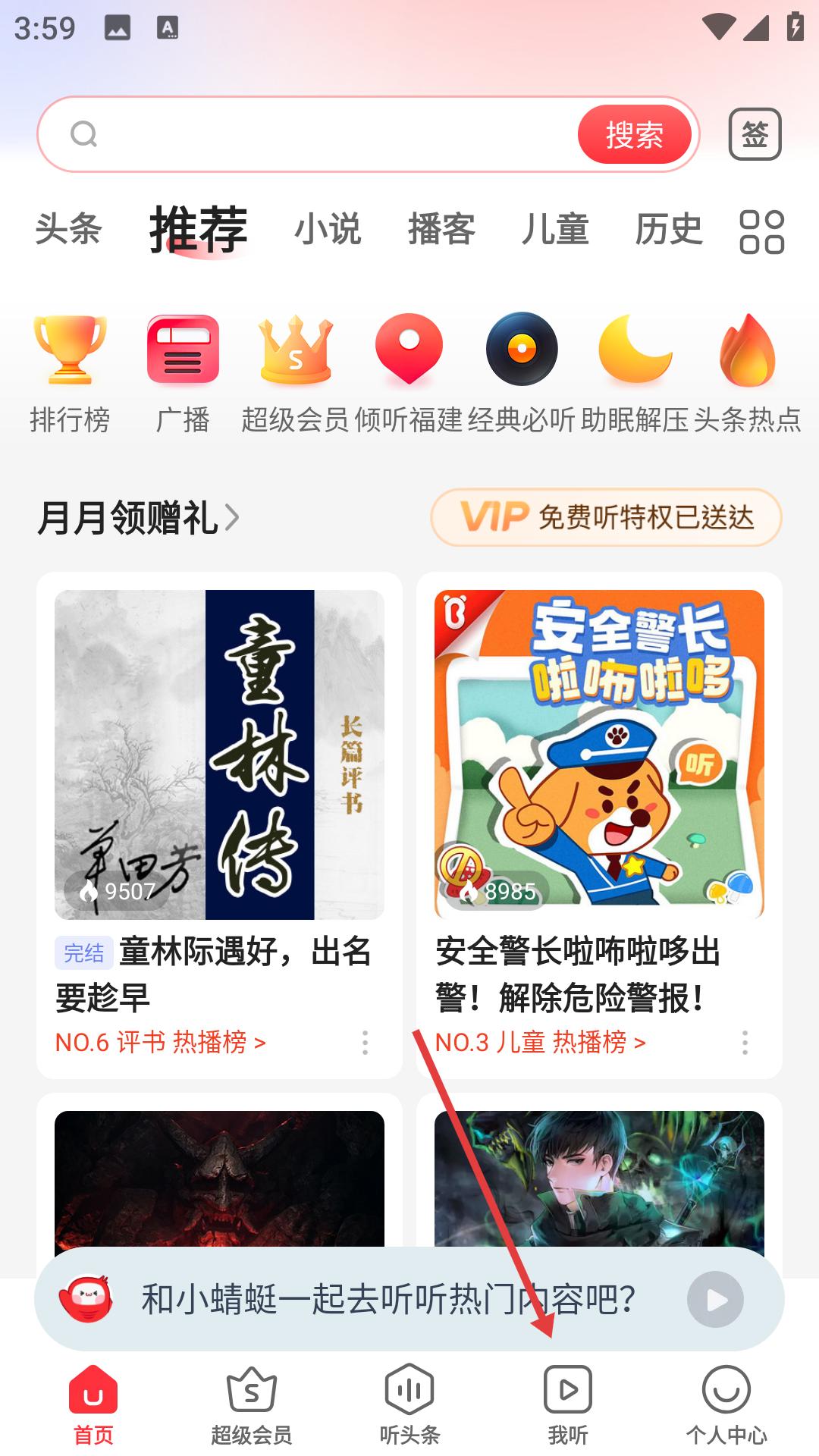Viewport: 819px width, 1456px height.
Task: Play the 小蜻蜓 hot content bar
Action: coord(715,1299)
